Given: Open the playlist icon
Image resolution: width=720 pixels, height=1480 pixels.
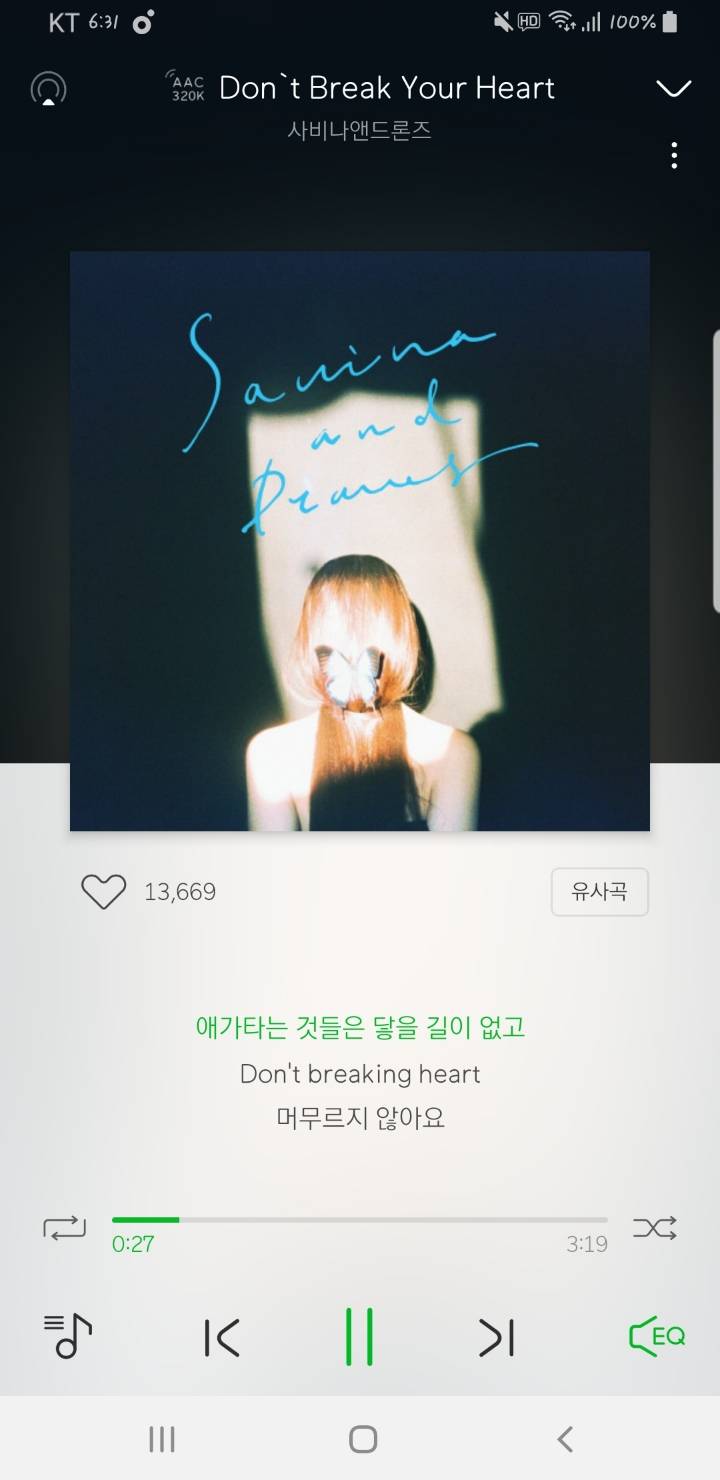Looking at the screenshot, I should point(66,1335).
